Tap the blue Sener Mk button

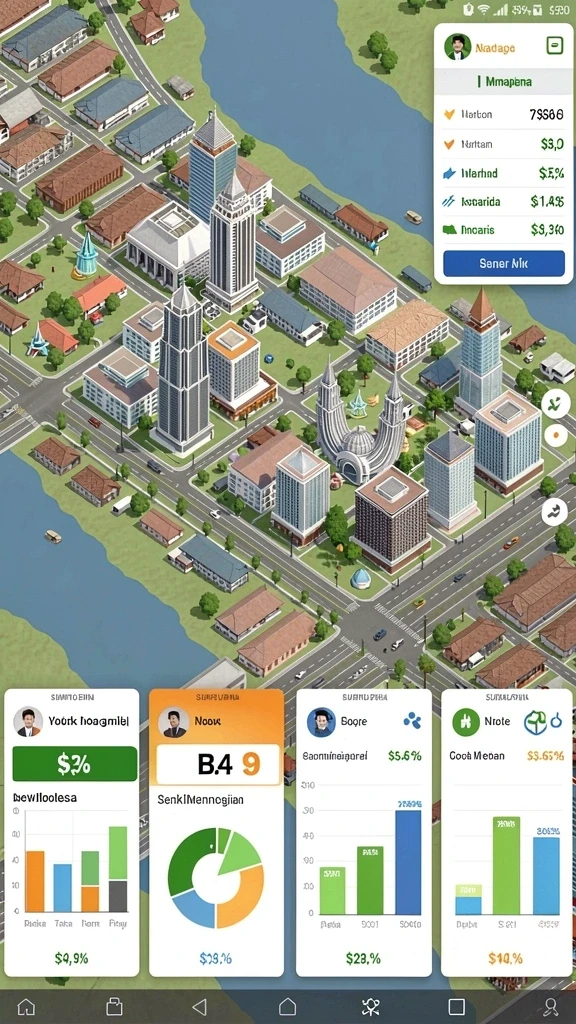504,263
